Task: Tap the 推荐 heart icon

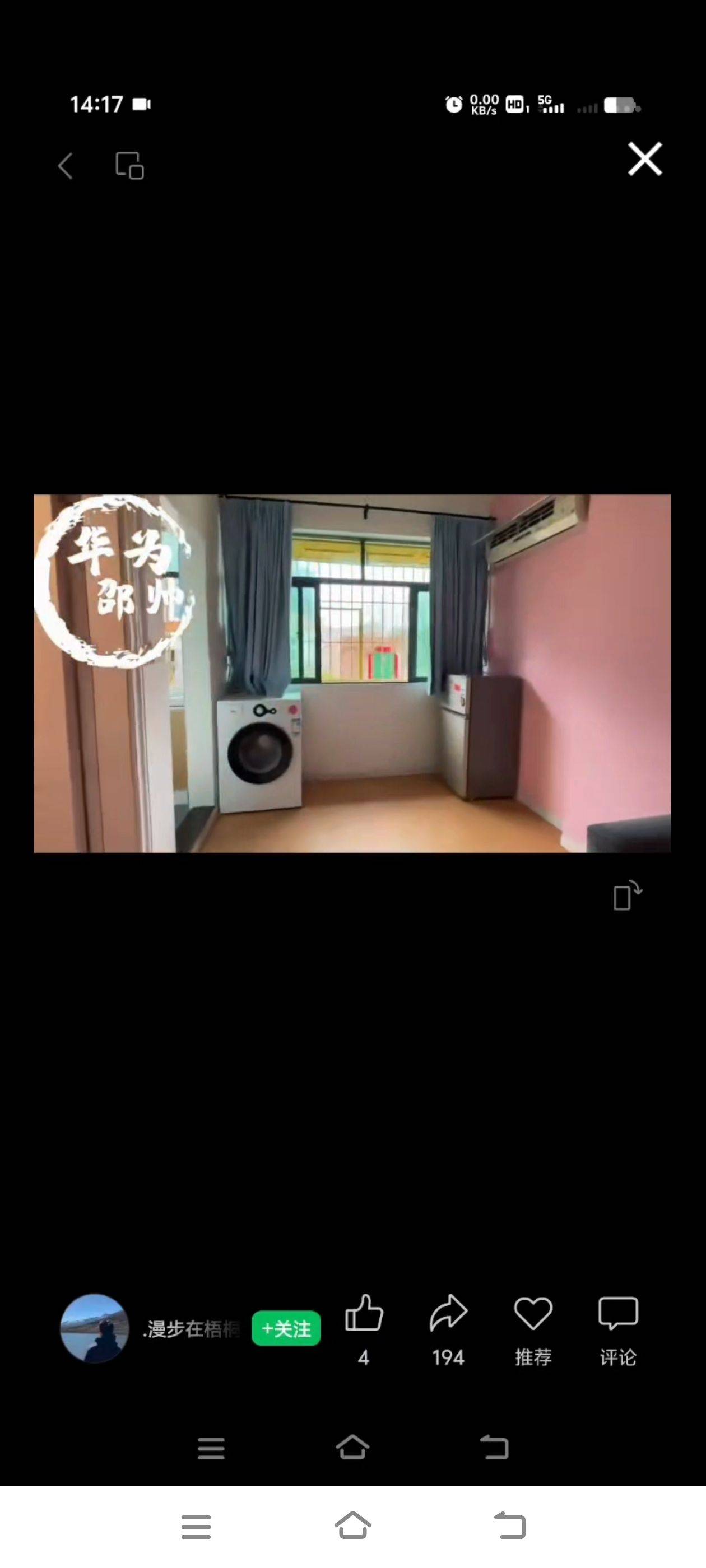Action: pos(533,1314)
